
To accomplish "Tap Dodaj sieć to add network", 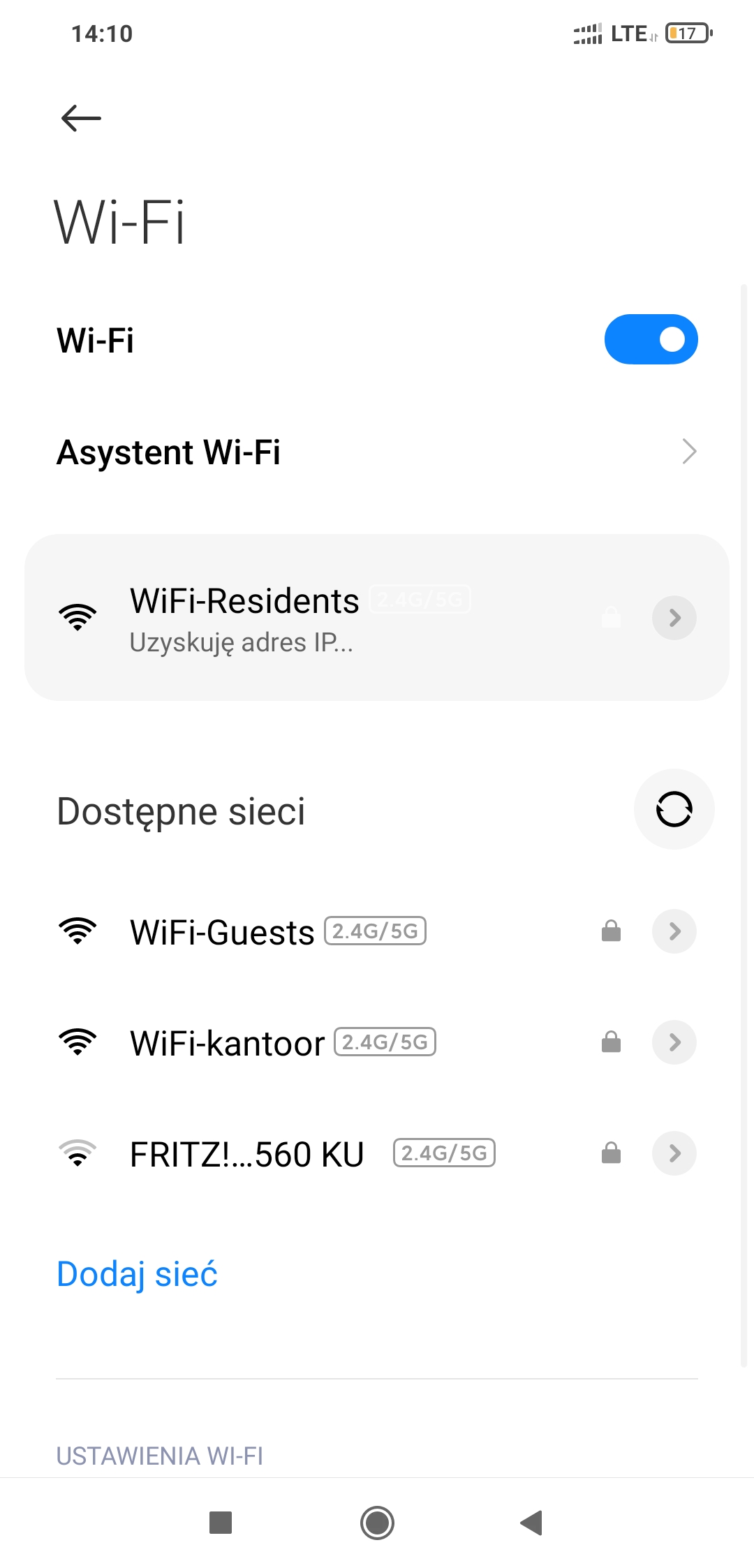I will (138, 1274).
